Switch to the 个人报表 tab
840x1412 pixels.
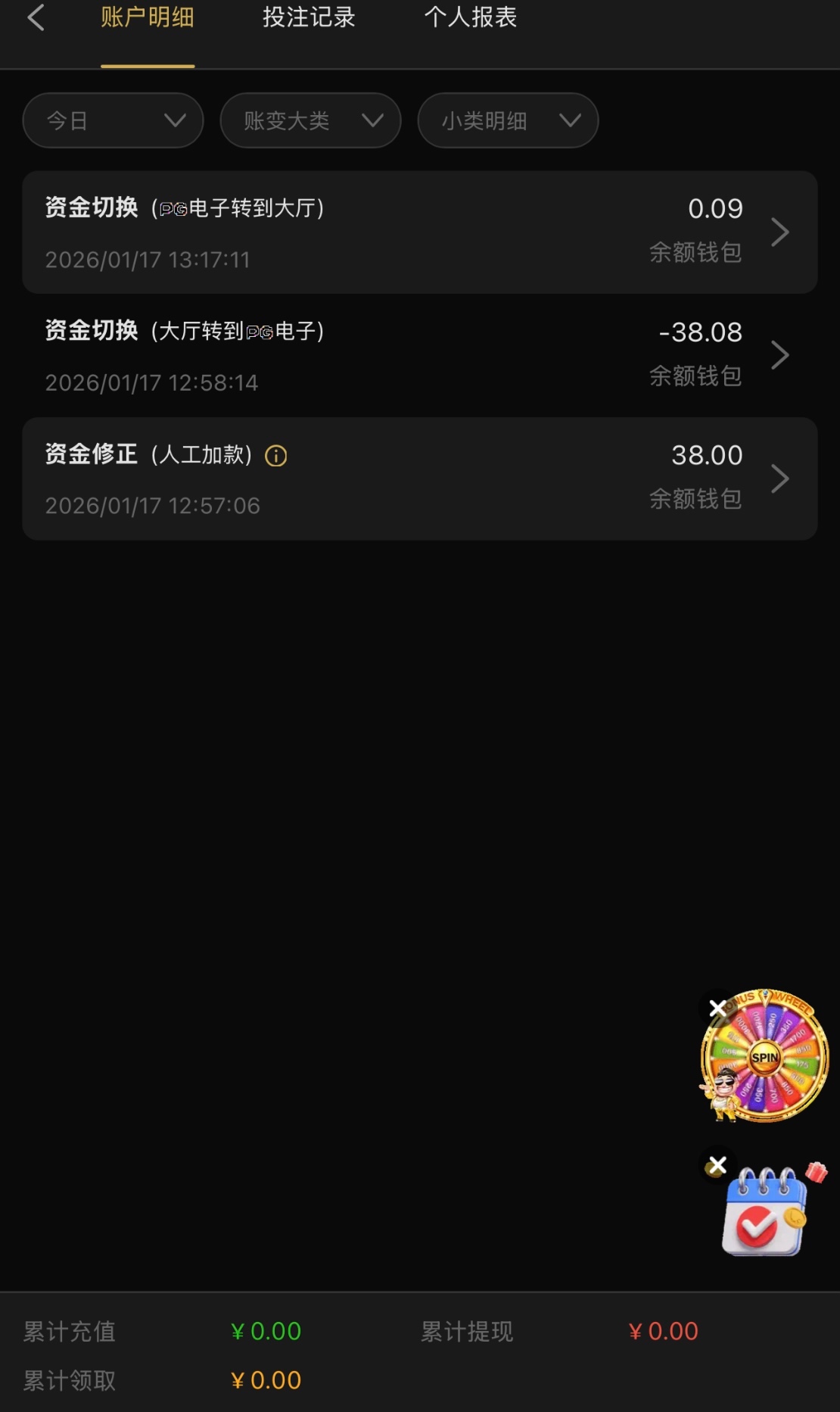point(470,18)
